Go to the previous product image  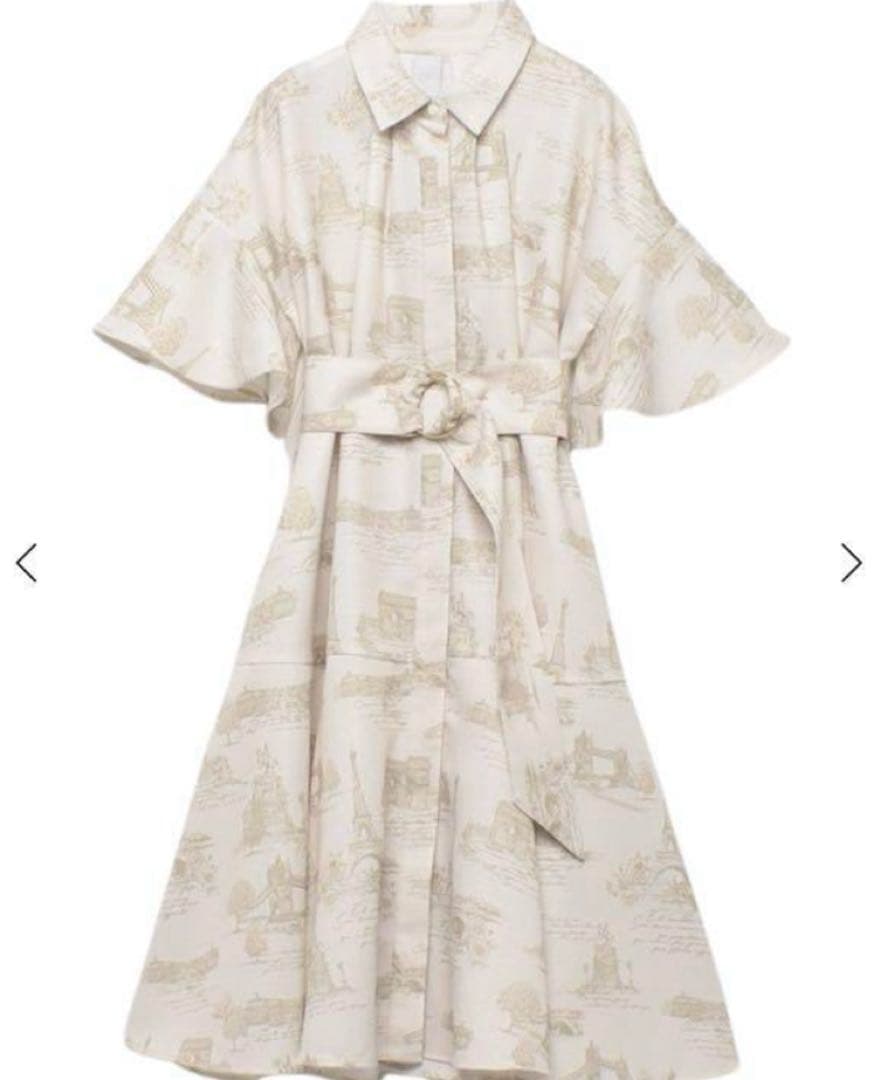(27, 563)
